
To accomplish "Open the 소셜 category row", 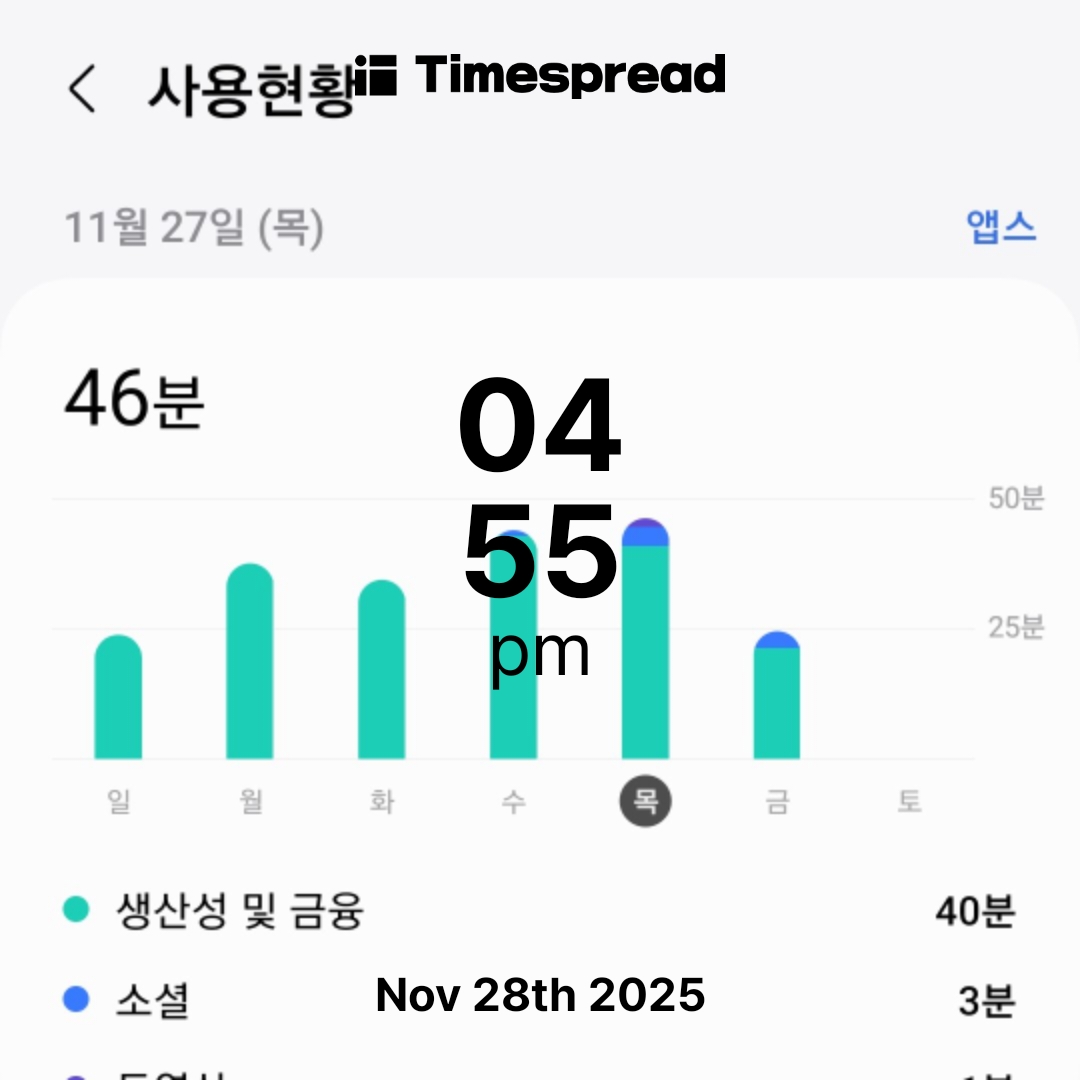I will point(539,1000).
